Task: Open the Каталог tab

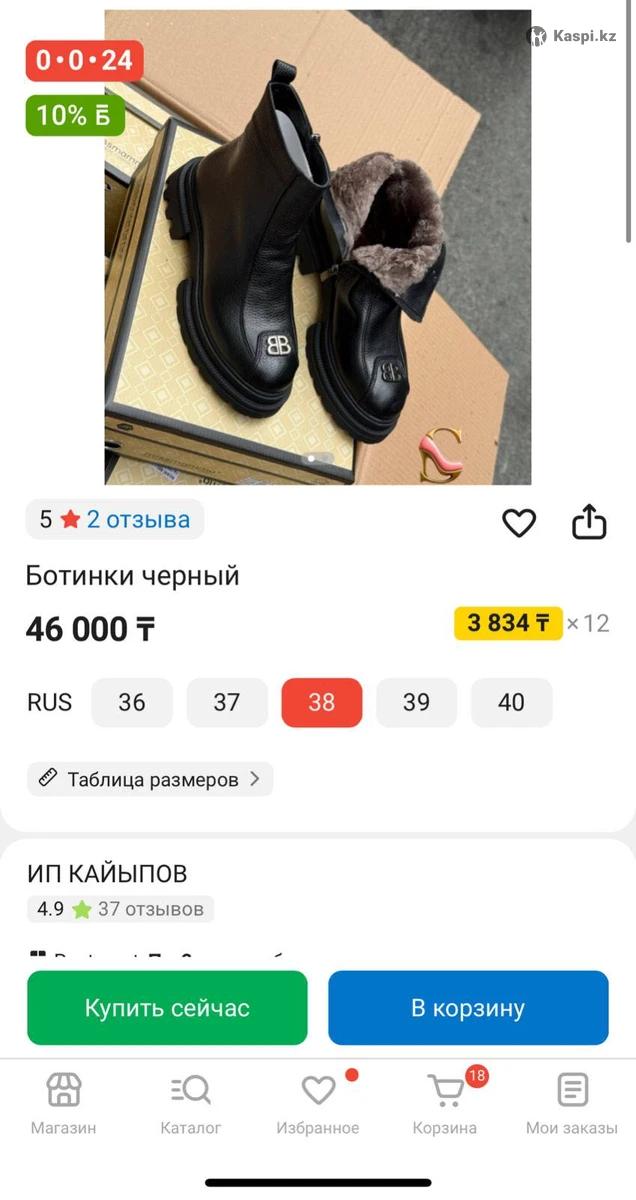Action: click(191, 1103)
